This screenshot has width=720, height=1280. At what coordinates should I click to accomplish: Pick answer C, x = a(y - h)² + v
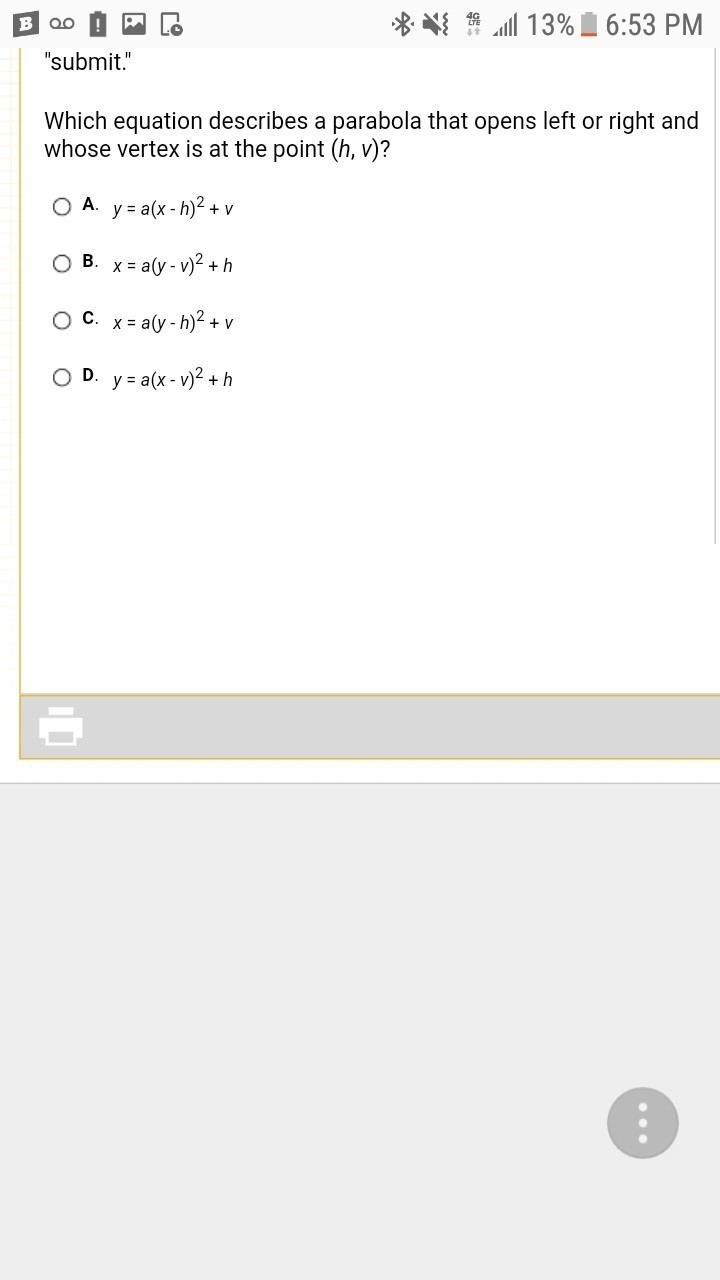tap(62, 320)
